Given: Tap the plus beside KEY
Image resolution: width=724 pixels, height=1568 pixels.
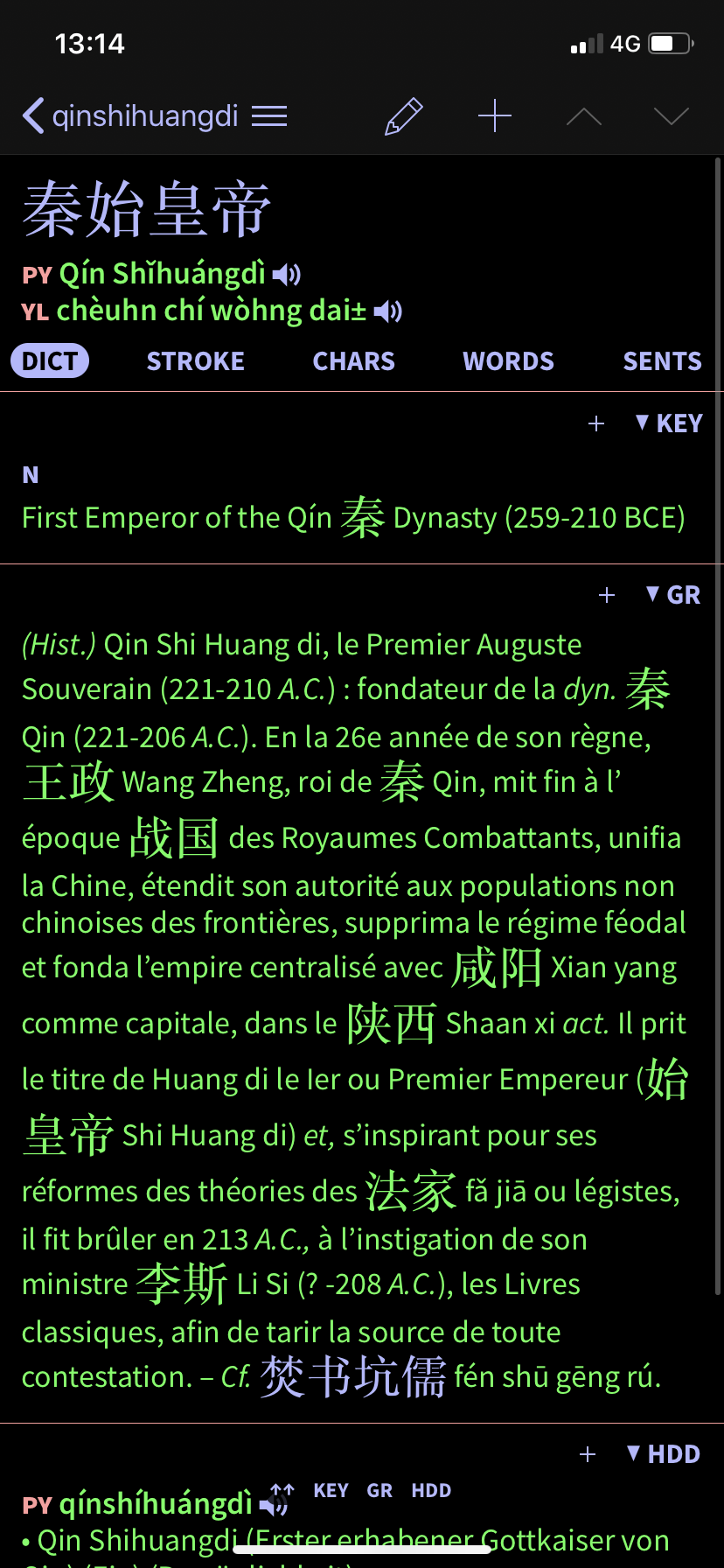Looking at the screenshot, I should (x=596, y=423).
